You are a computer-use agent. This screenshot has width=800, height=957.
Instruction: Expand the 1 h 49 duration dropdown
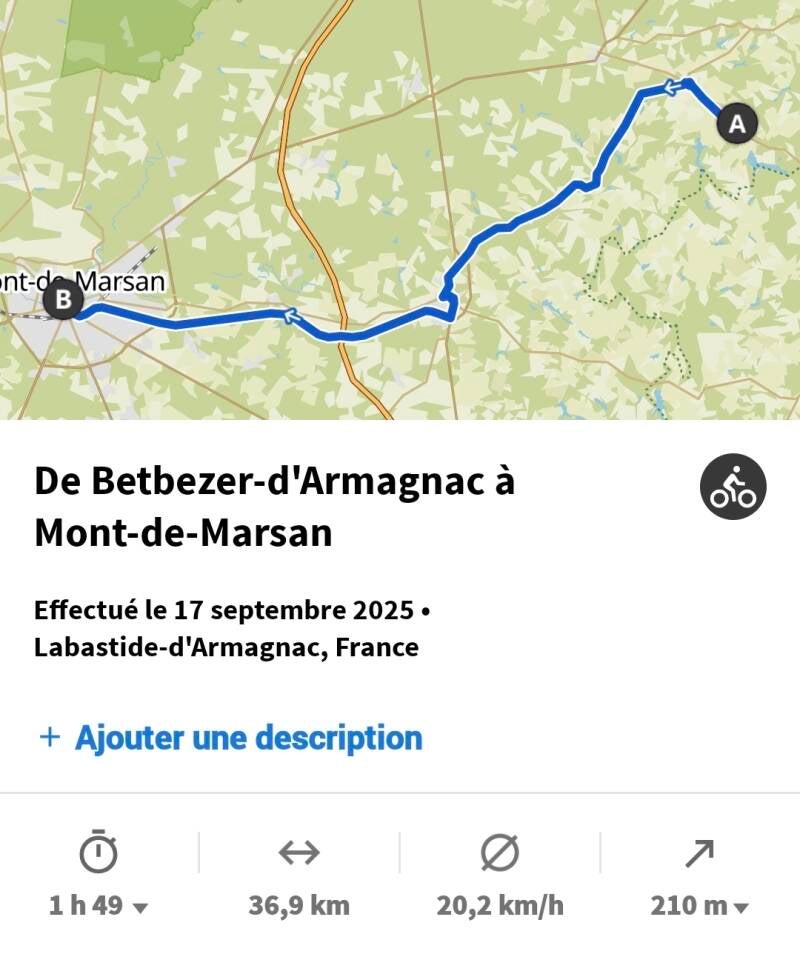coord(99,906)
